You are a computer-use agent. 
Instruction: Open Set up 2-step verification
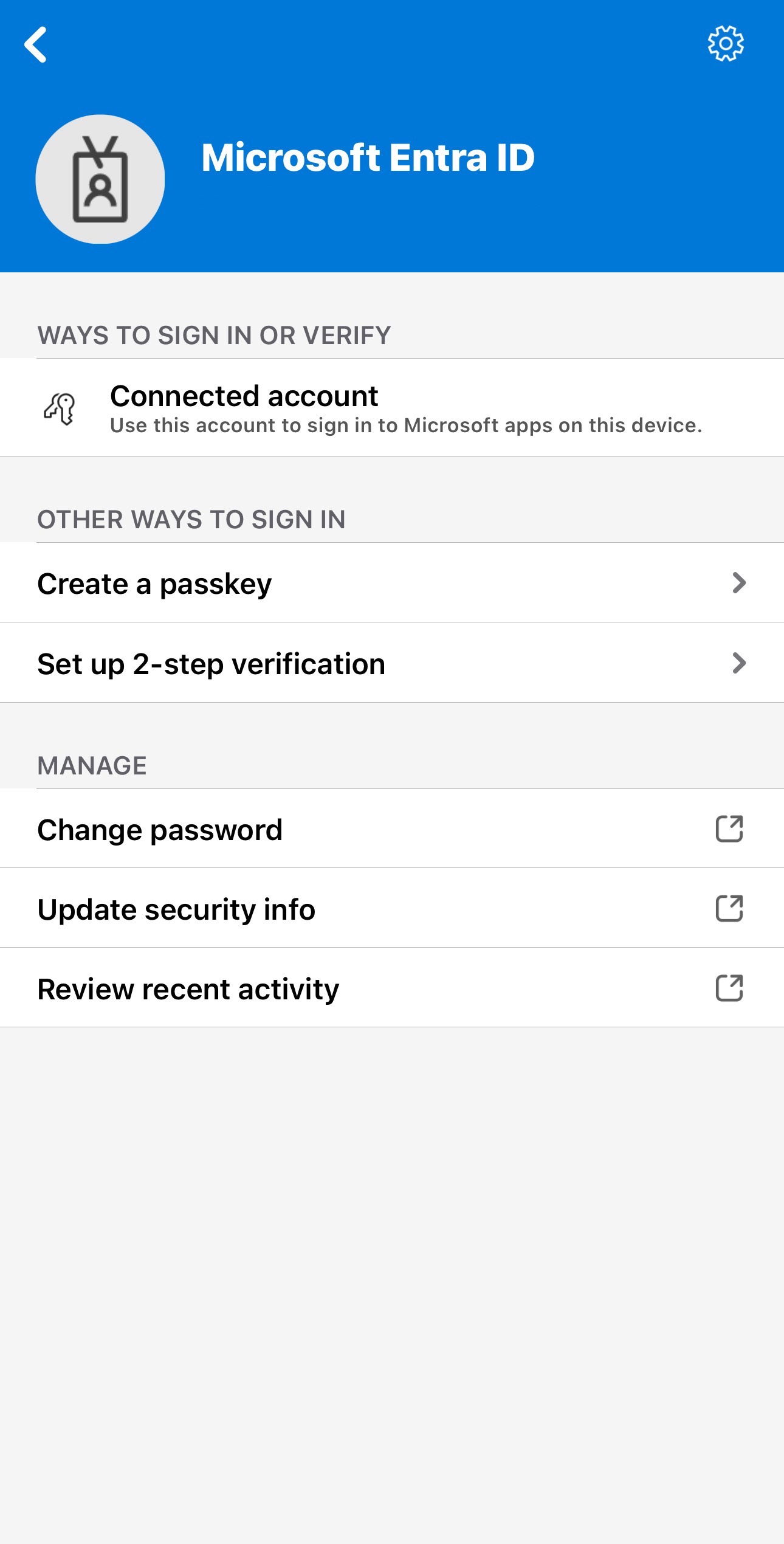392,663
